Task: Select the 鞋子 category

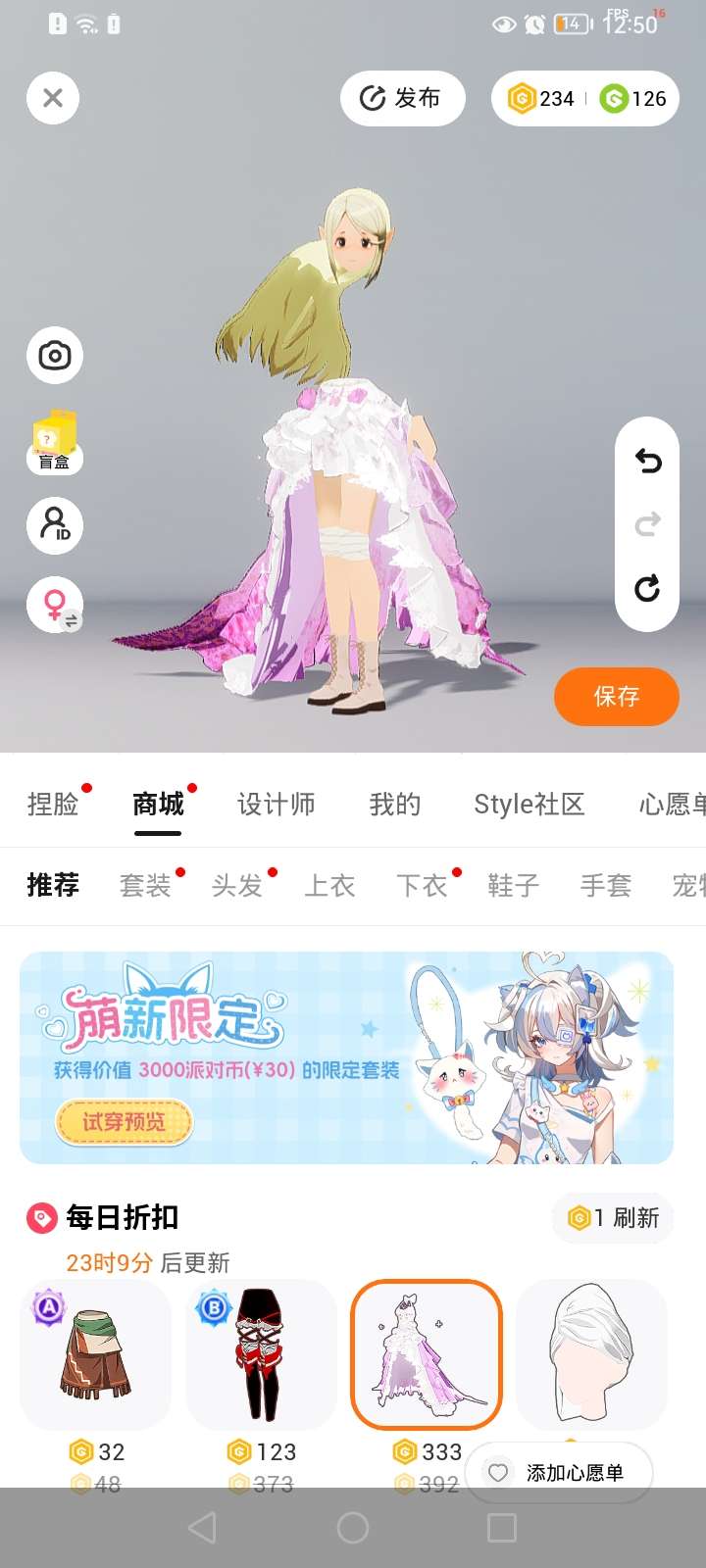Action: pyautogui.click(x=513, y=886)
